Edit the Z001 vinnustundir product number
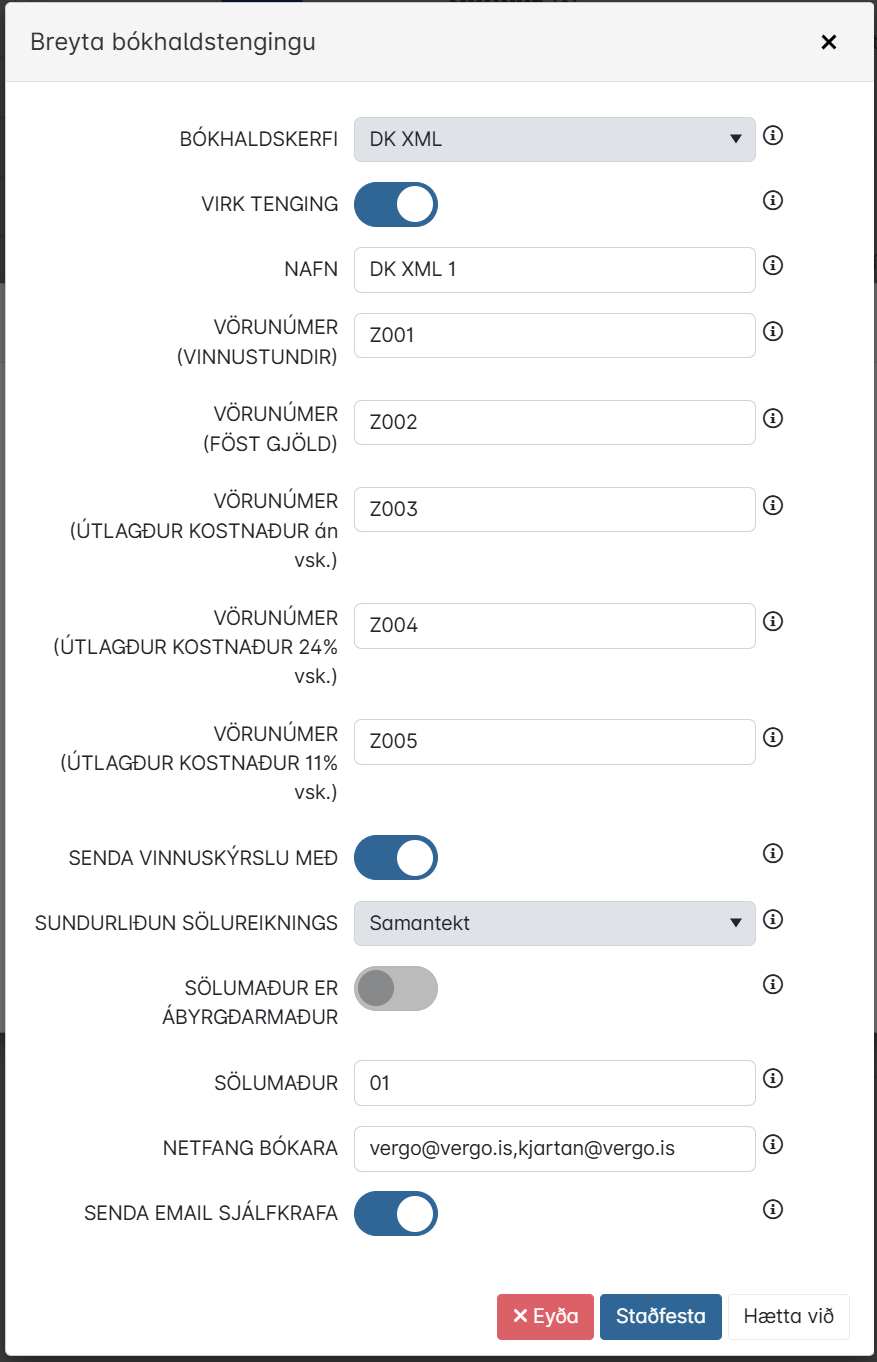Viewport: 877px width, 1362px height. tap(555, 335)
